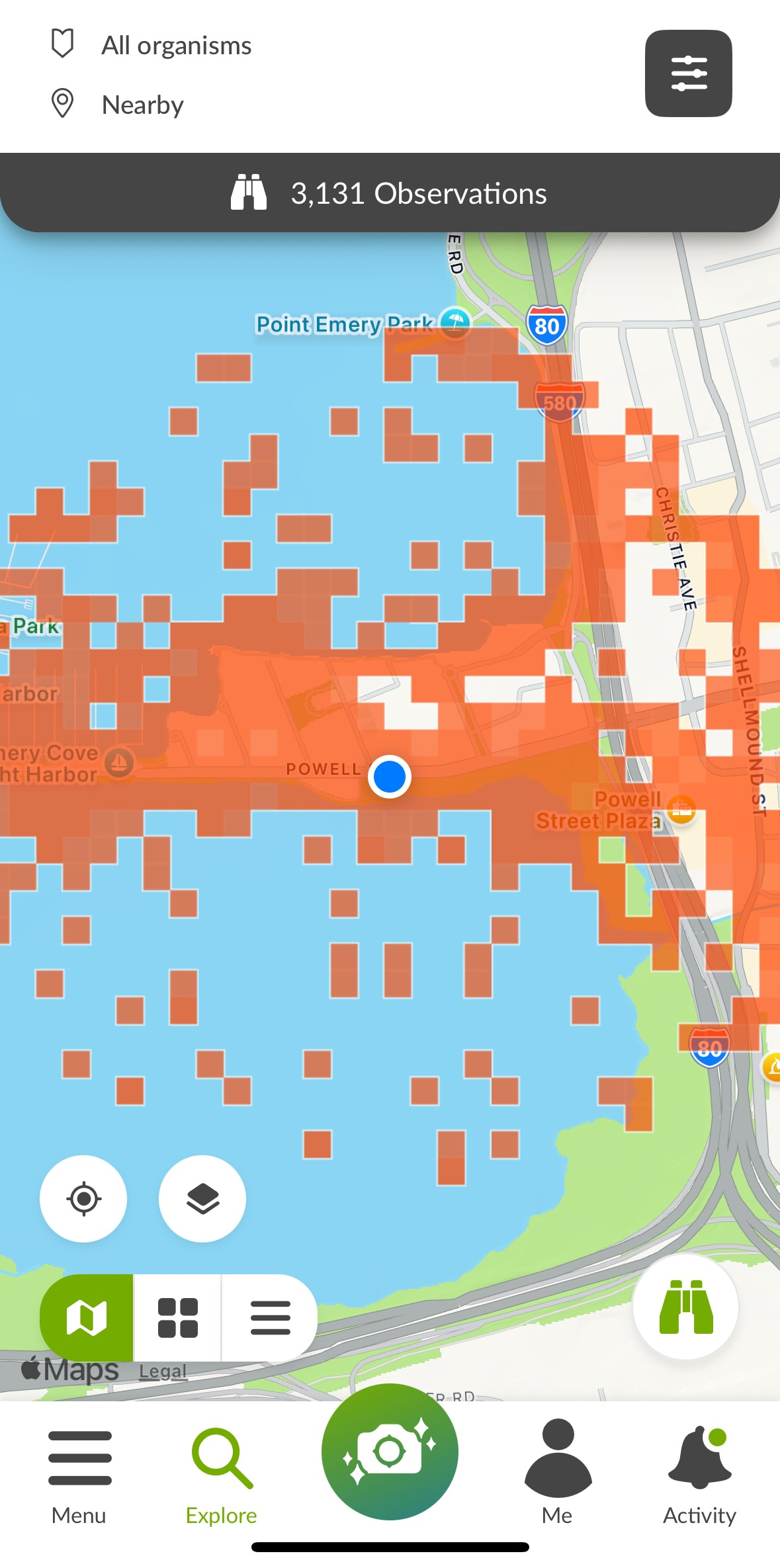Switch to map view
The width and height of the screenshot is (780, 1568).
[87, 1317]
